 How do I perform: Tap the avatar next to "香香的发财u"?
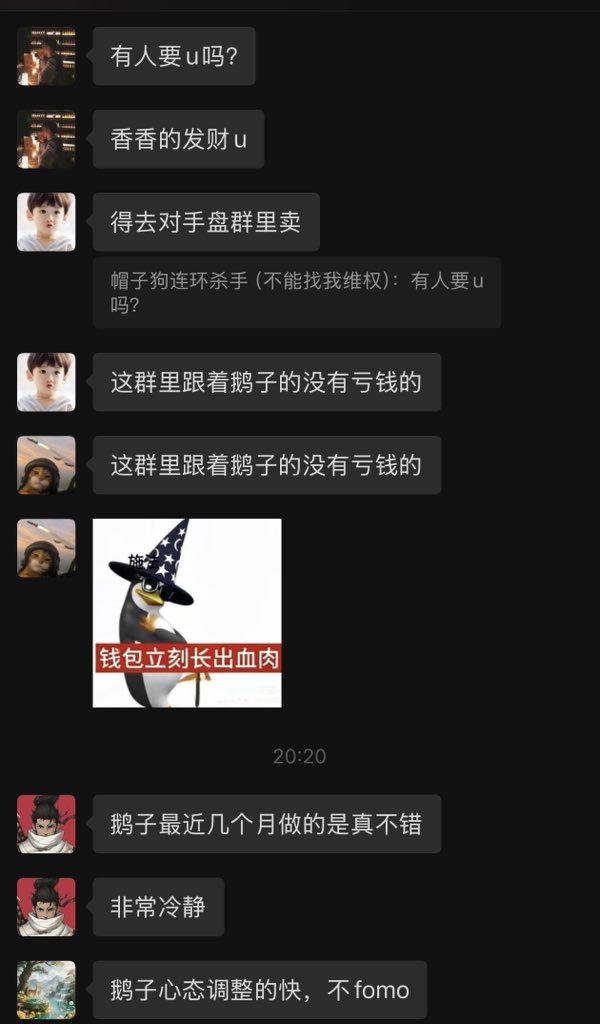(x=46, y=139)
